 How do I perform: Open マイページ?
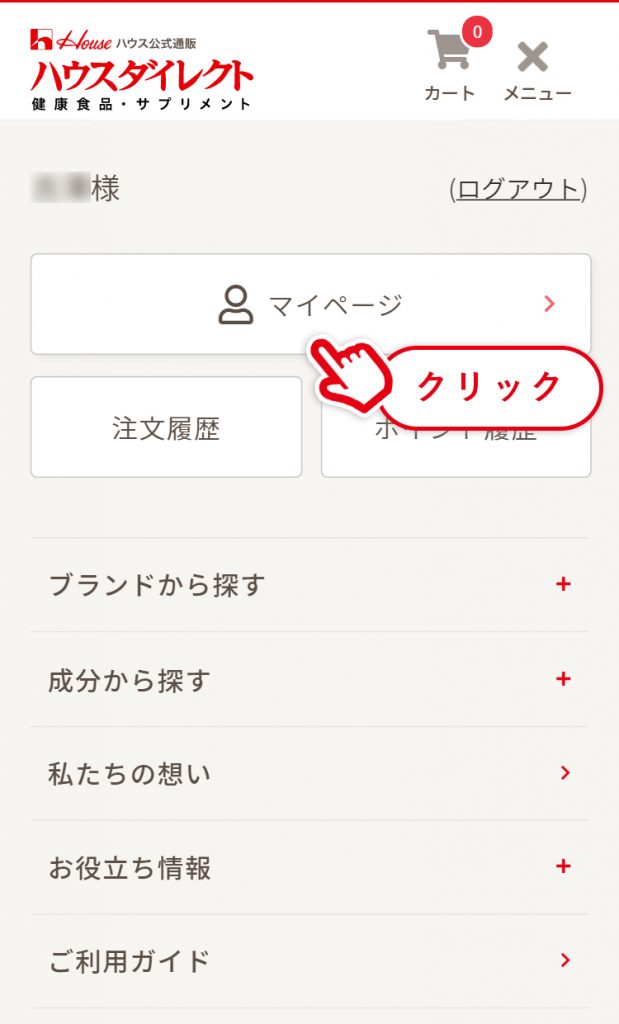click(x=311, y=304)
